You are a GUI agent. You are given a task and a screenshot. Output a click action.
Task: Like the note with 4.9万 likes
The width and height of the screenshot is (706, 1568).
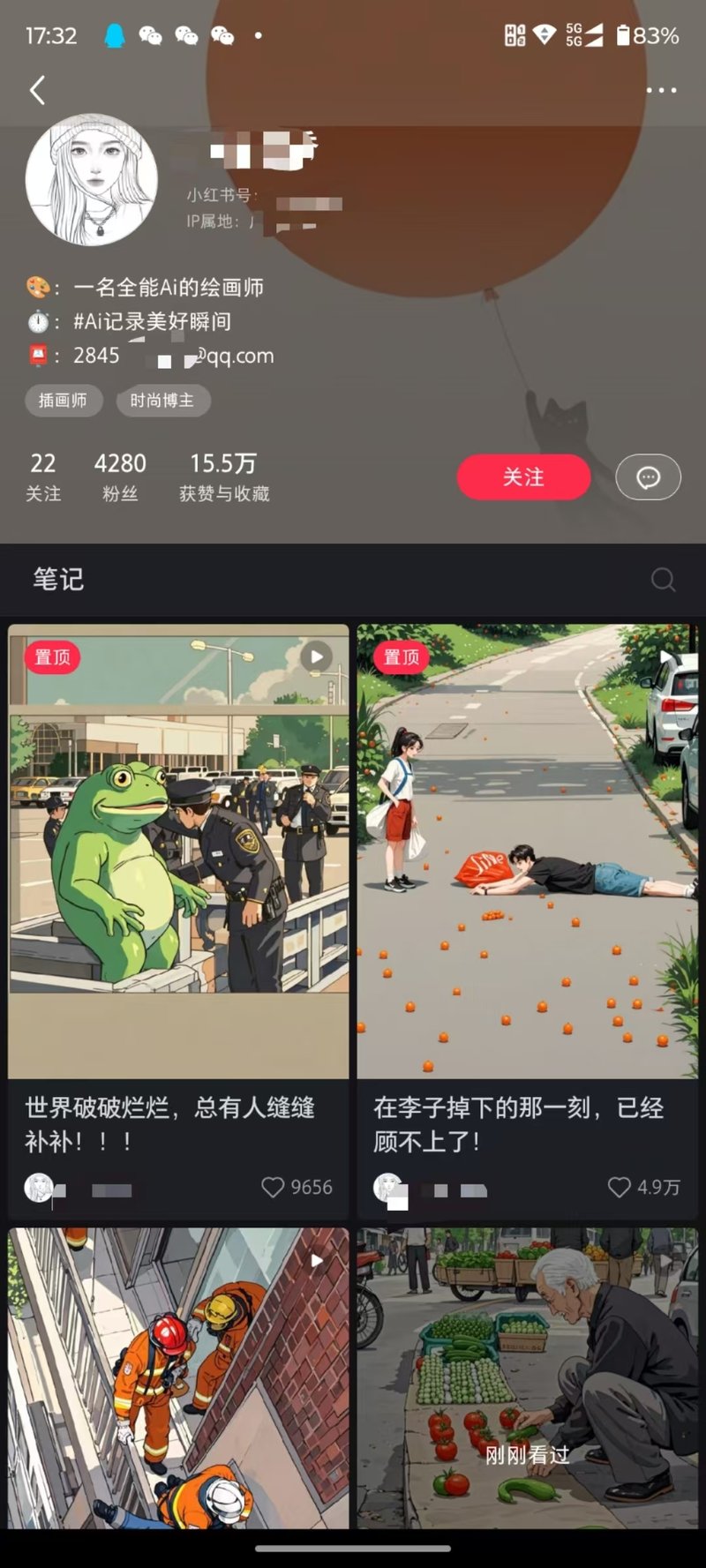(620, 1188)
